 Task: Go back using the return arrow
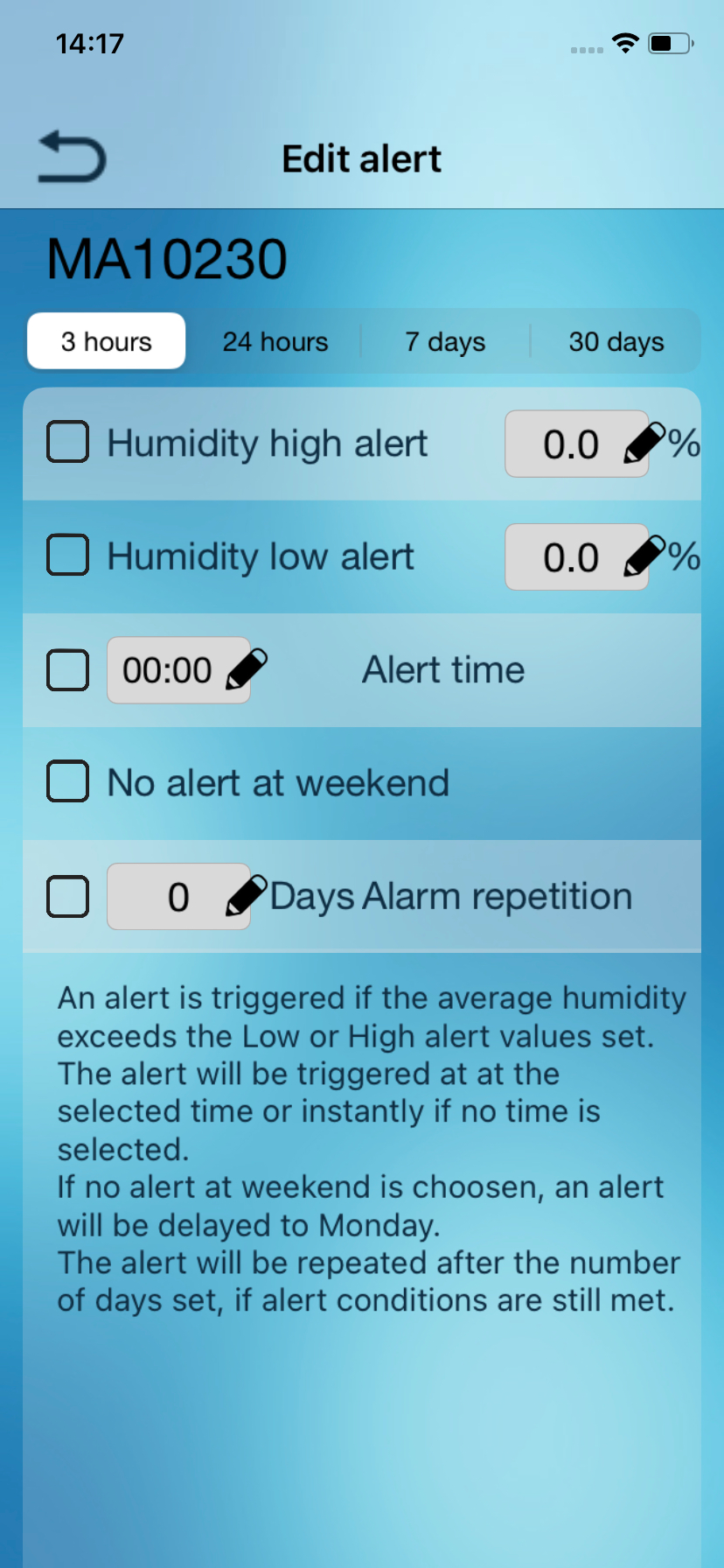coord(72,157)
